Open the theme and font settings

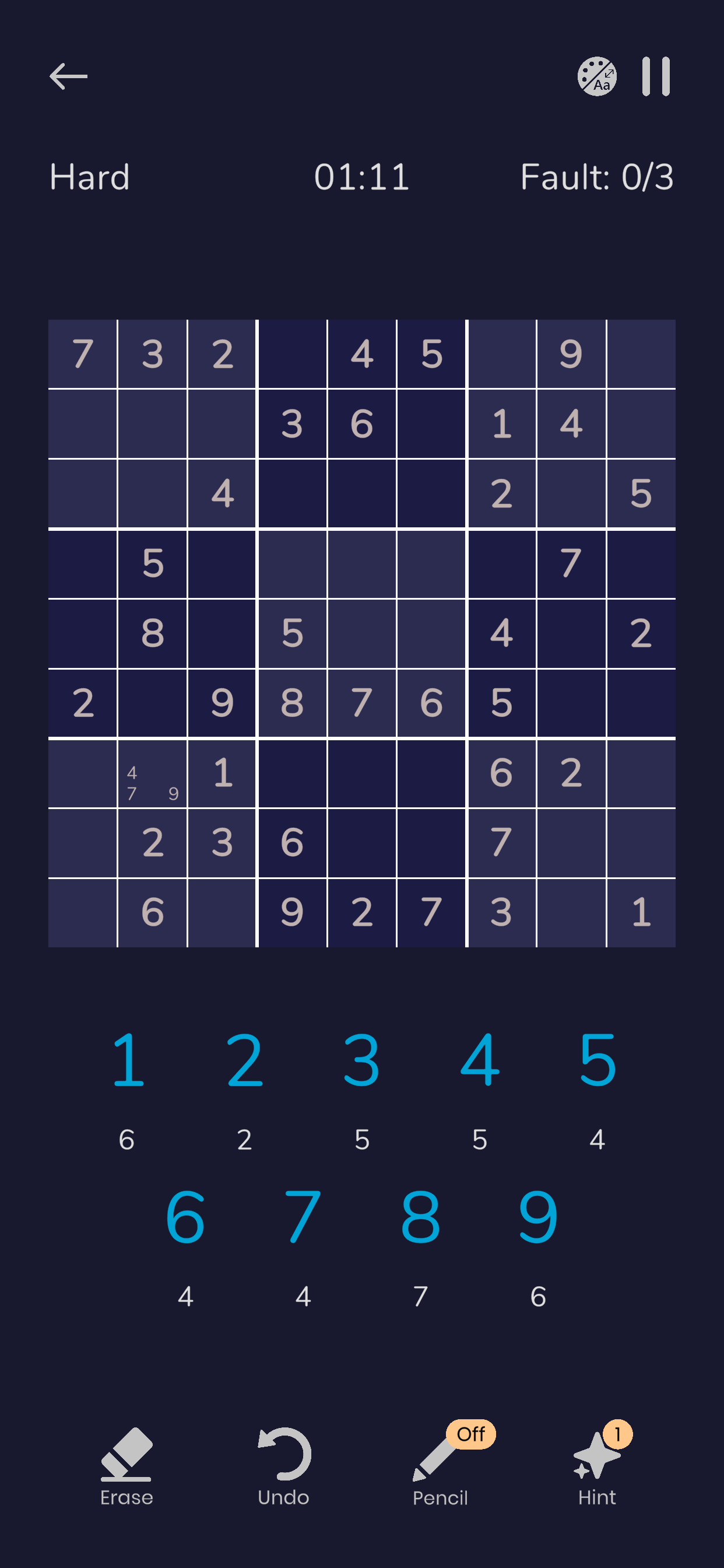point(596,76)
